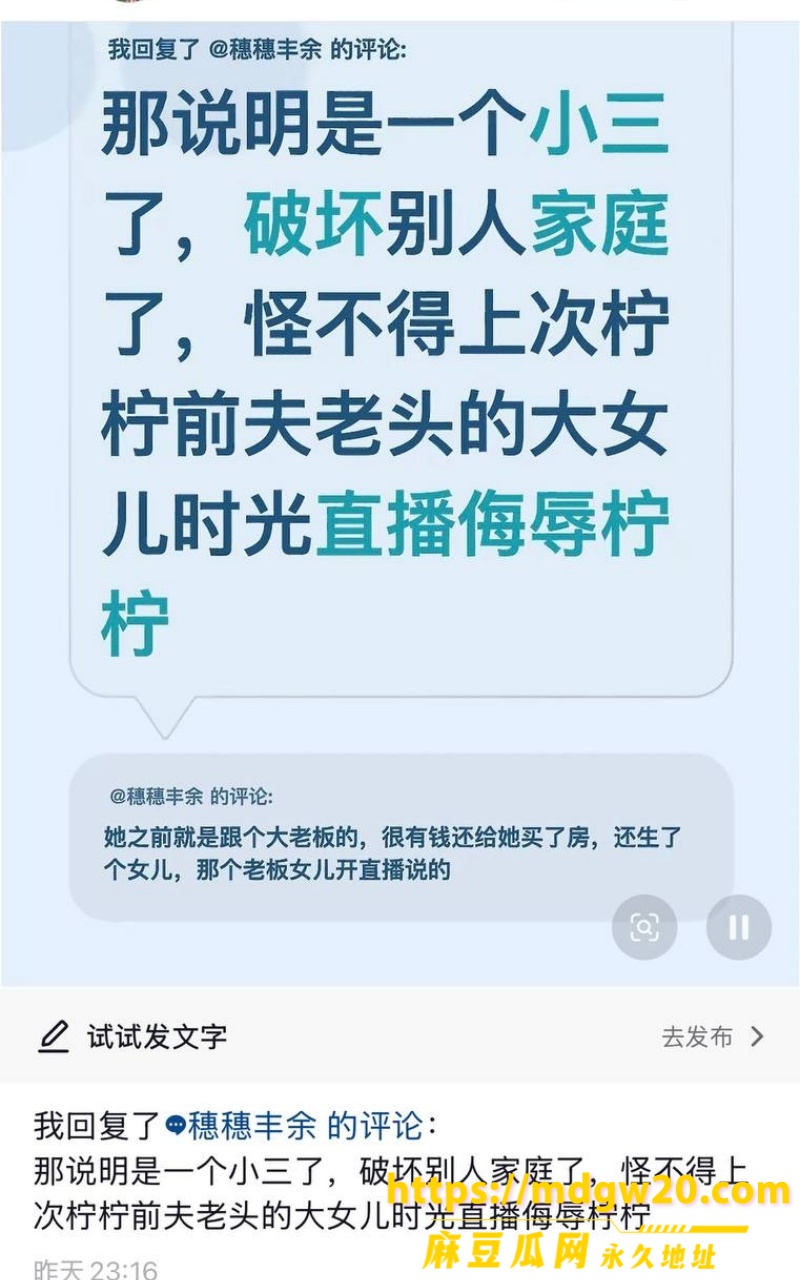Open the @穗穗丰余 mention link in the caption
800x1280 pixels.
[241, 1125]
